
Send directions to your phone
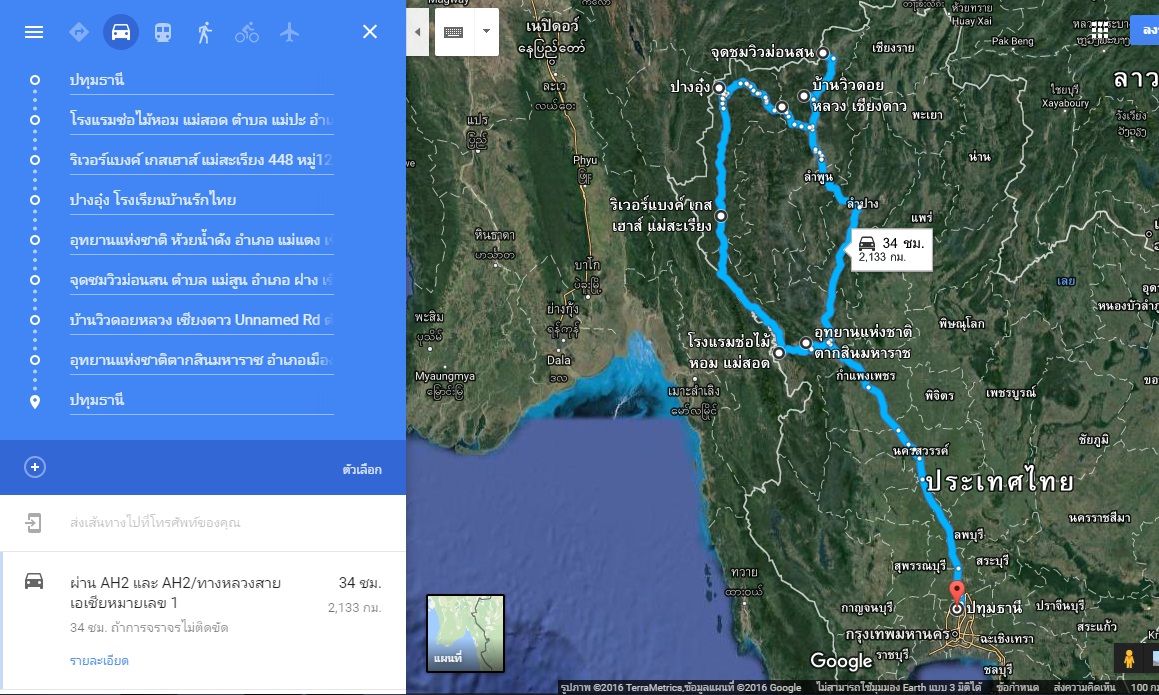point(155,522)
